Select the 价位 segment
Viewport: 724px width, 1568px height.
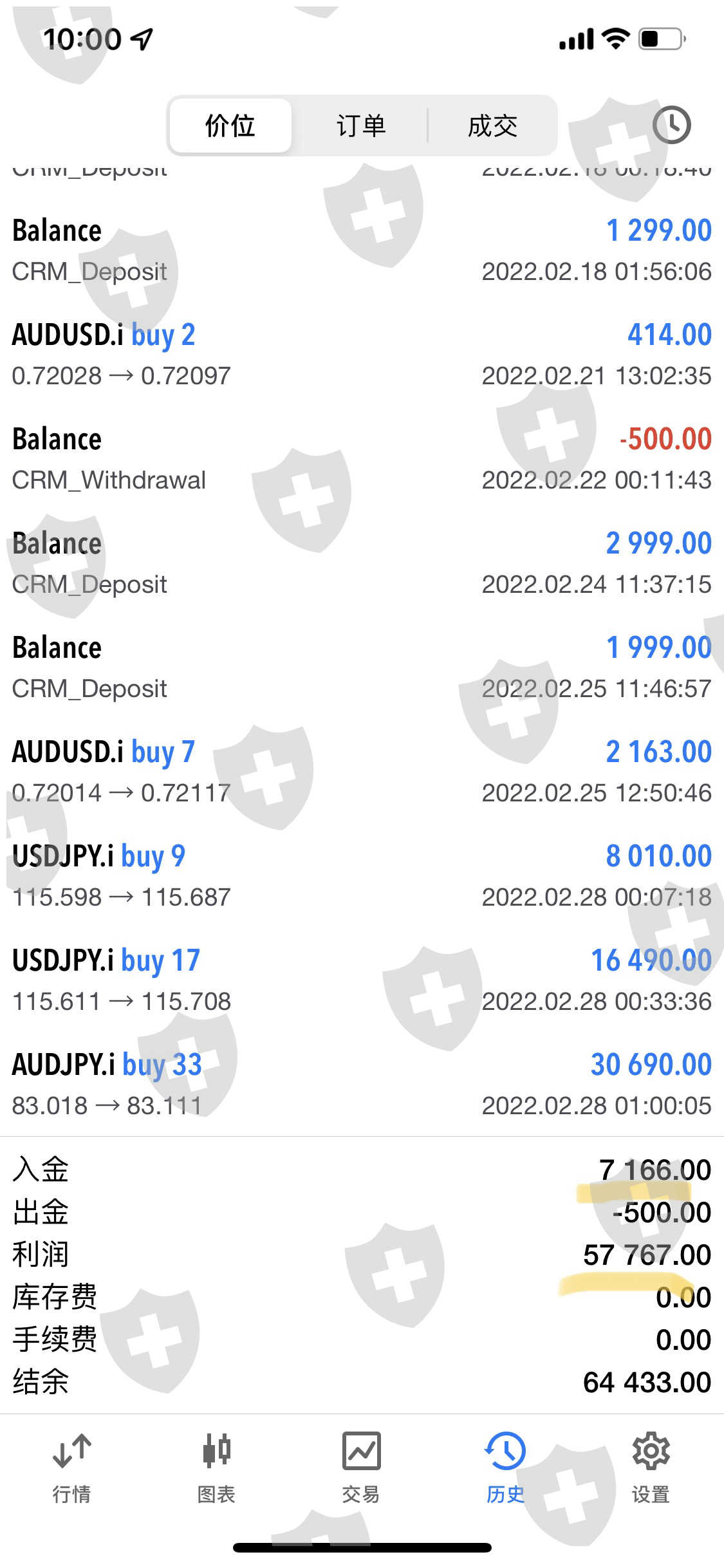coord(230,126)
